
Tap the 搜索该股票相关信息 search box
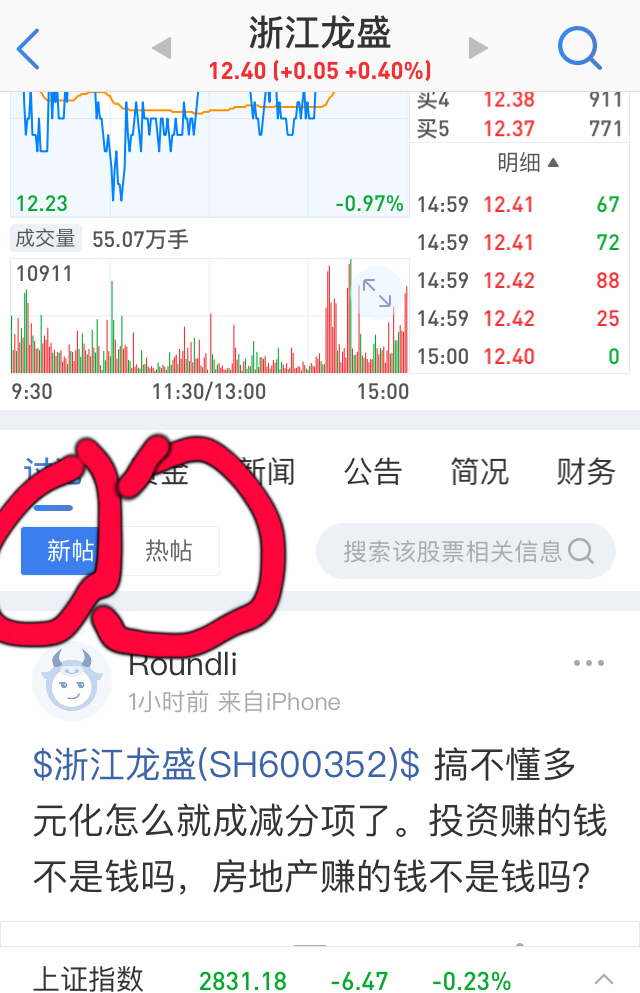[466, 551]
